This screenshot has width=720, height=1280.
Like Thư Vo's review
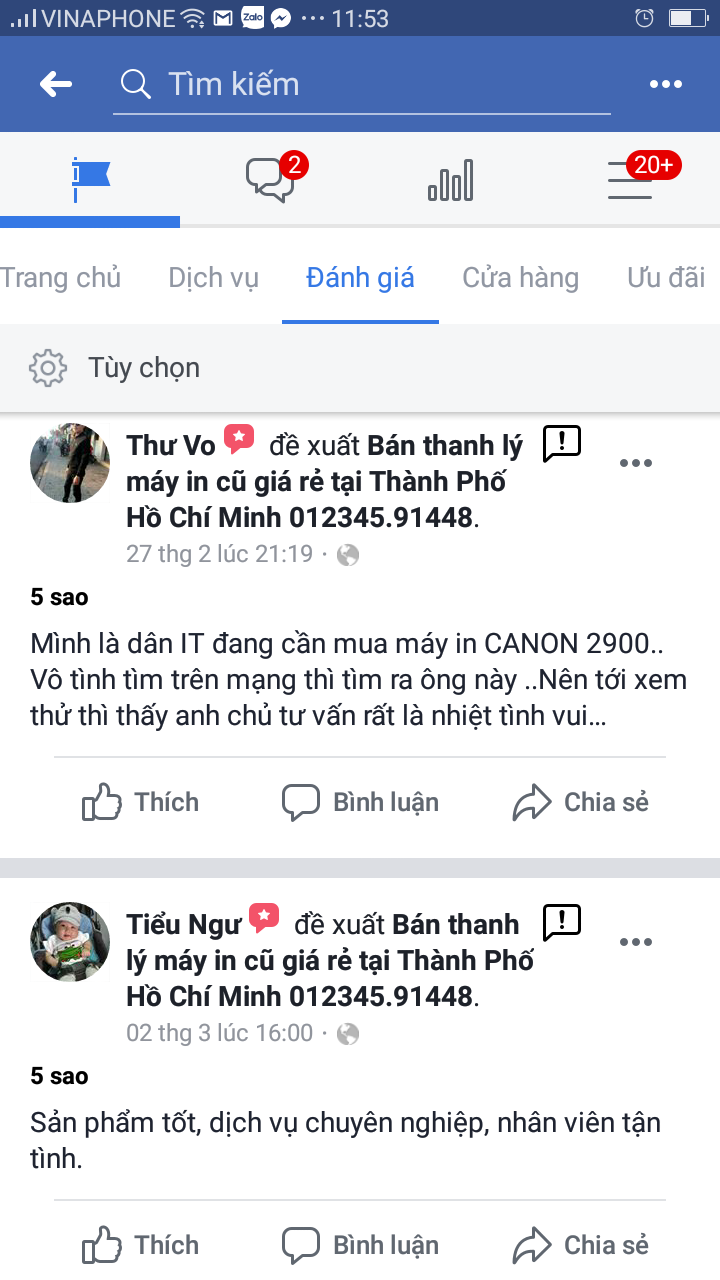point(141,802)
